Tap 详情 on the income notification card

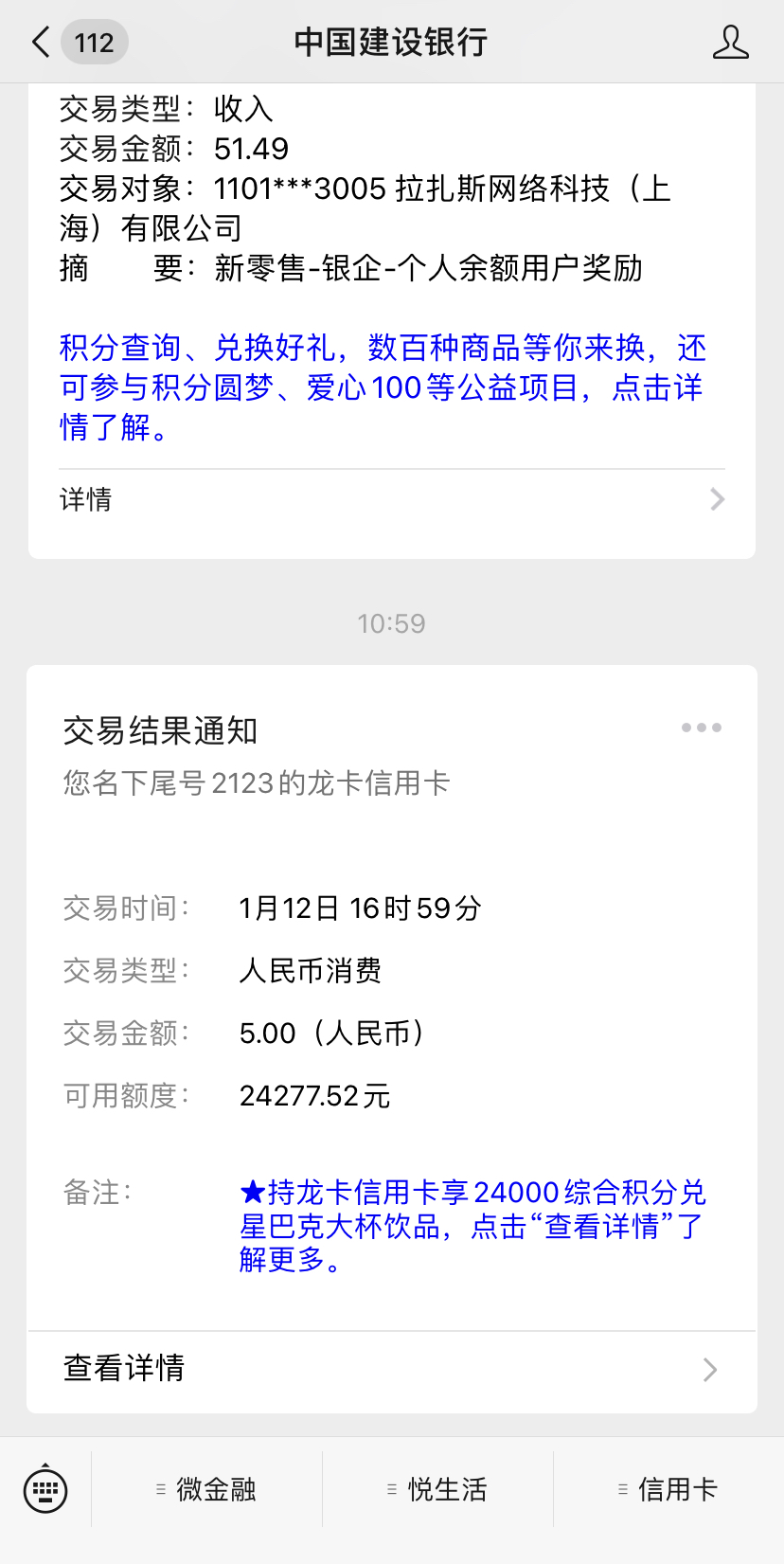(84, 499)
